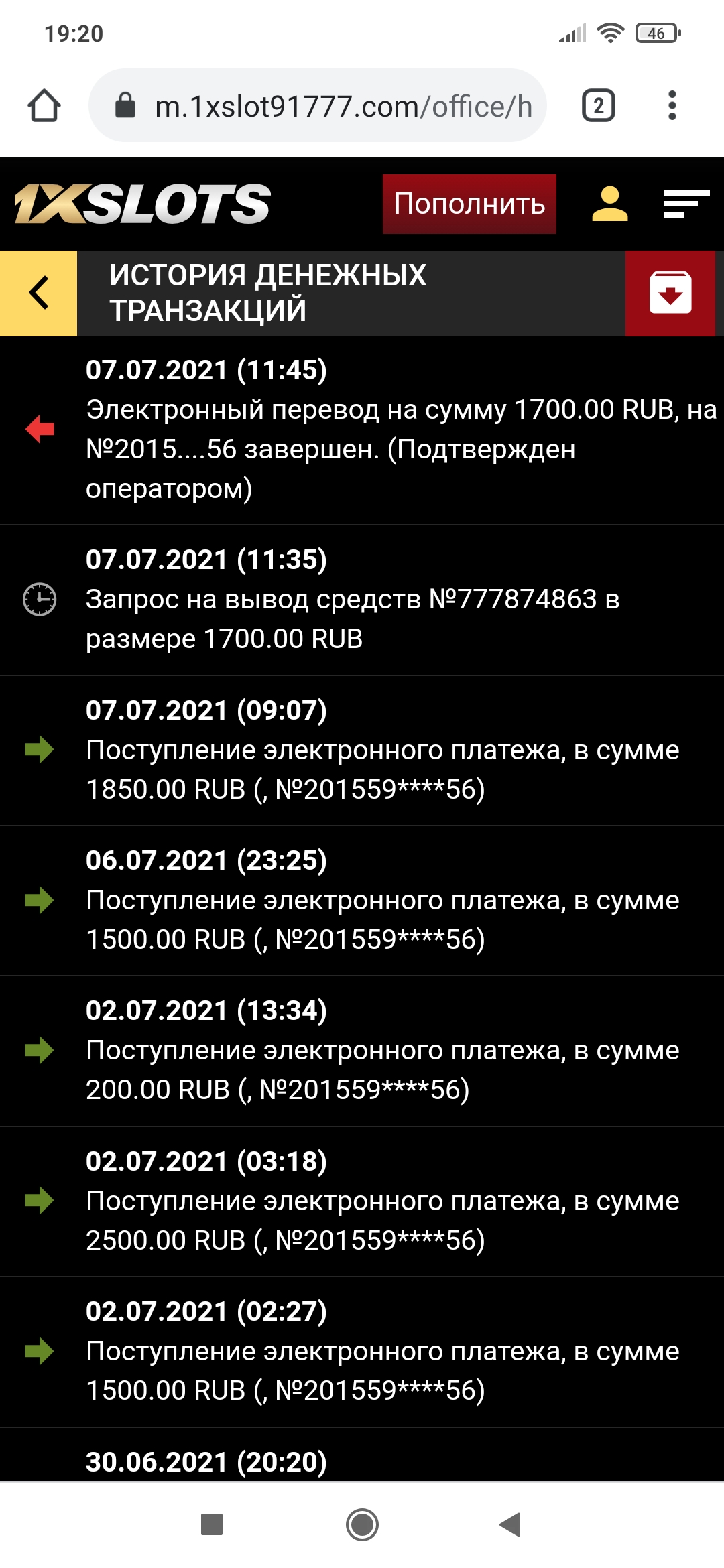Go to the browser home page
Image resolution: width=724 pixels, height=1568 pixels.
tap(44, 106)
